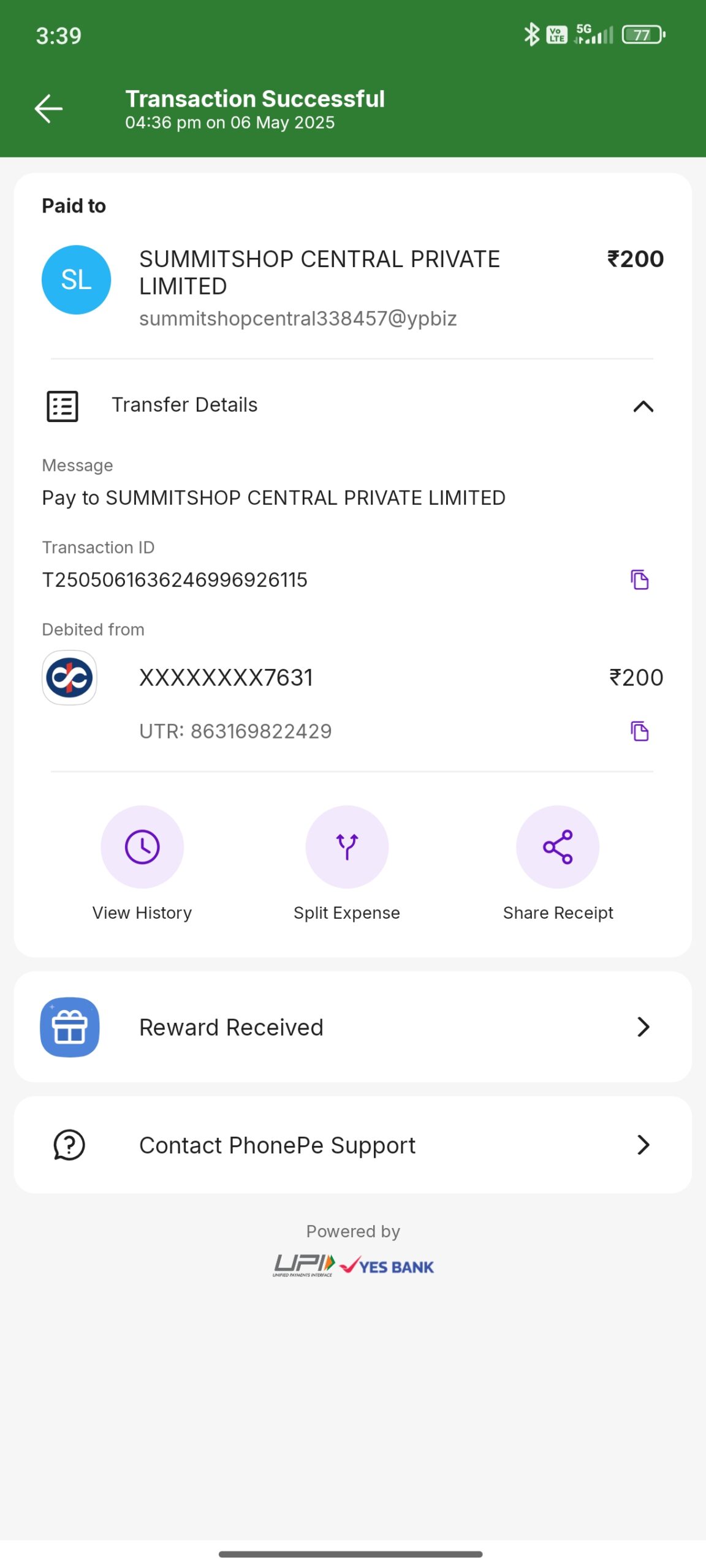The width and height of the screenshot is (706, 1568).
Task: Share Receipt of this payment
Action: click(x=558, y=847)
